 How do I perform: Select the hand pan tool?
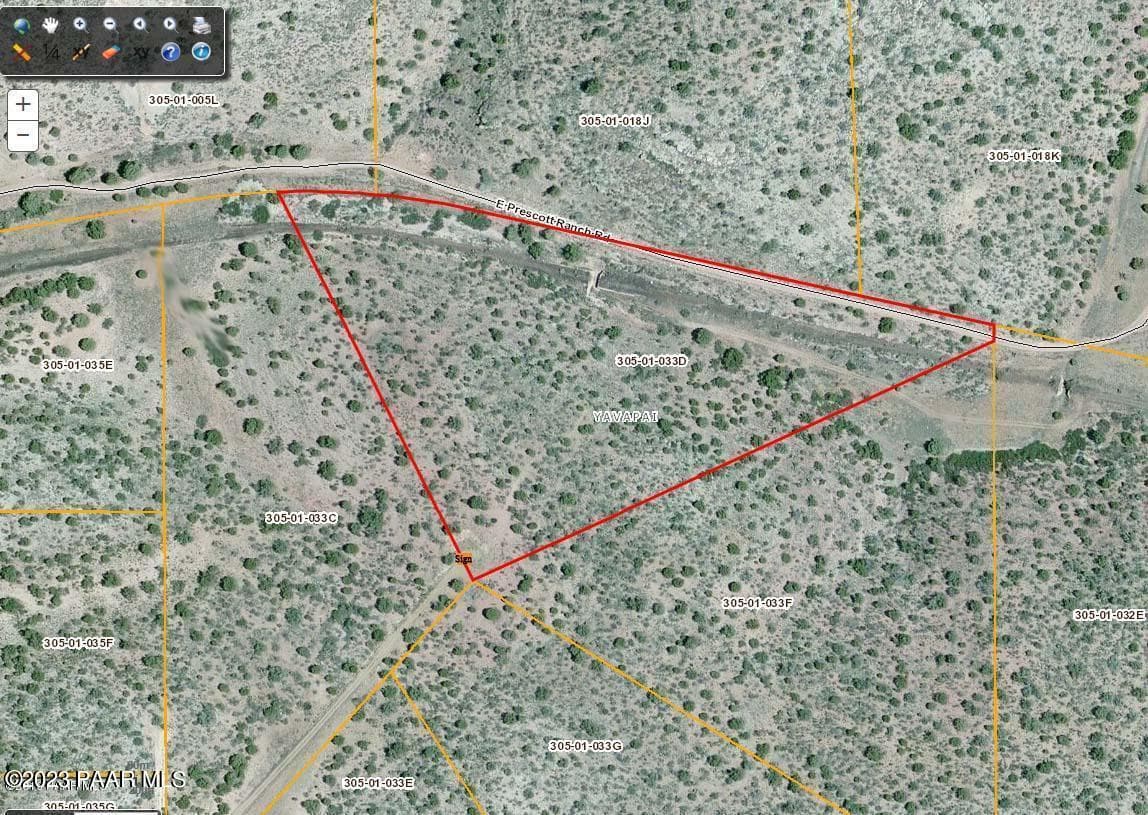[51, 25]
